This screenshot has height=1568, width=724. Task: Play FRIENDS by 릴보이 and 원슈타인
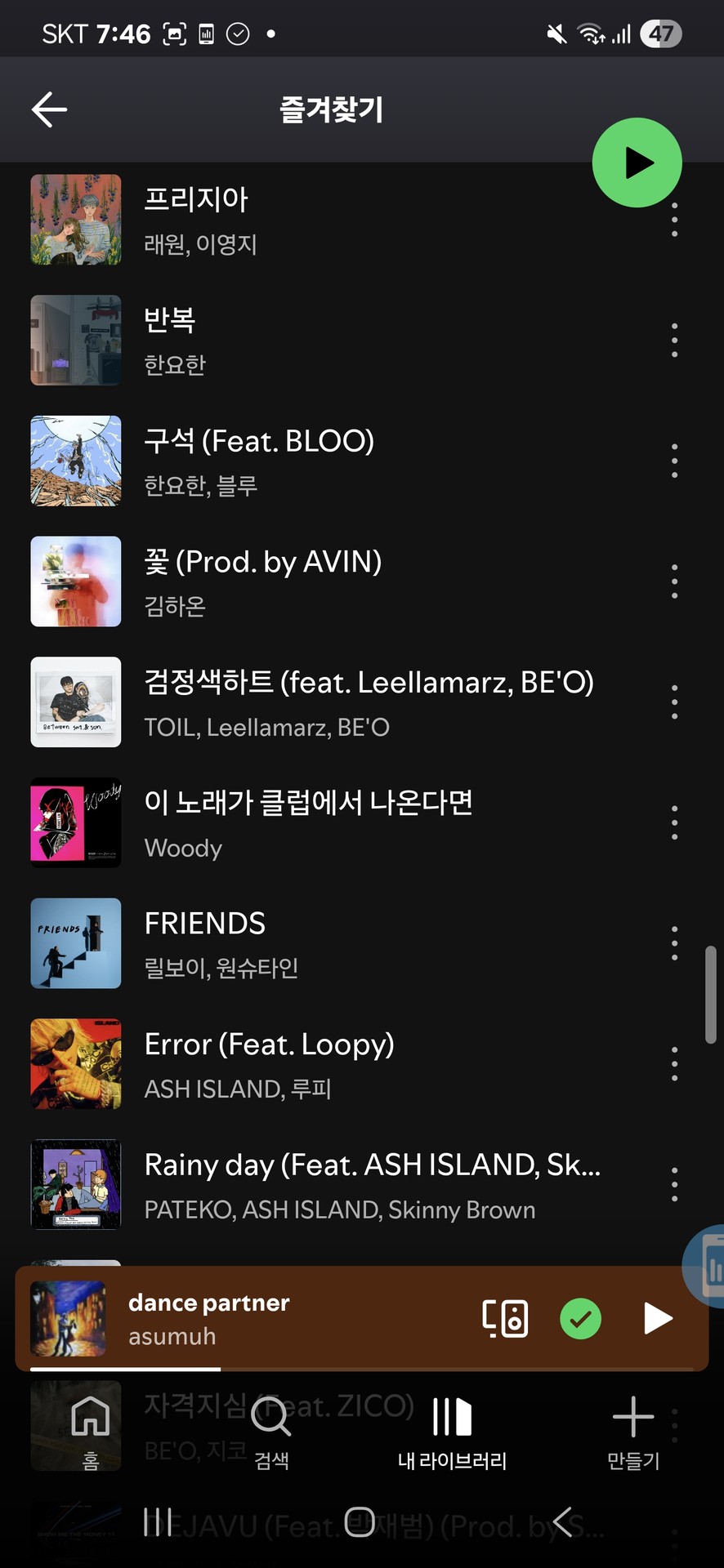click(327, 944)
